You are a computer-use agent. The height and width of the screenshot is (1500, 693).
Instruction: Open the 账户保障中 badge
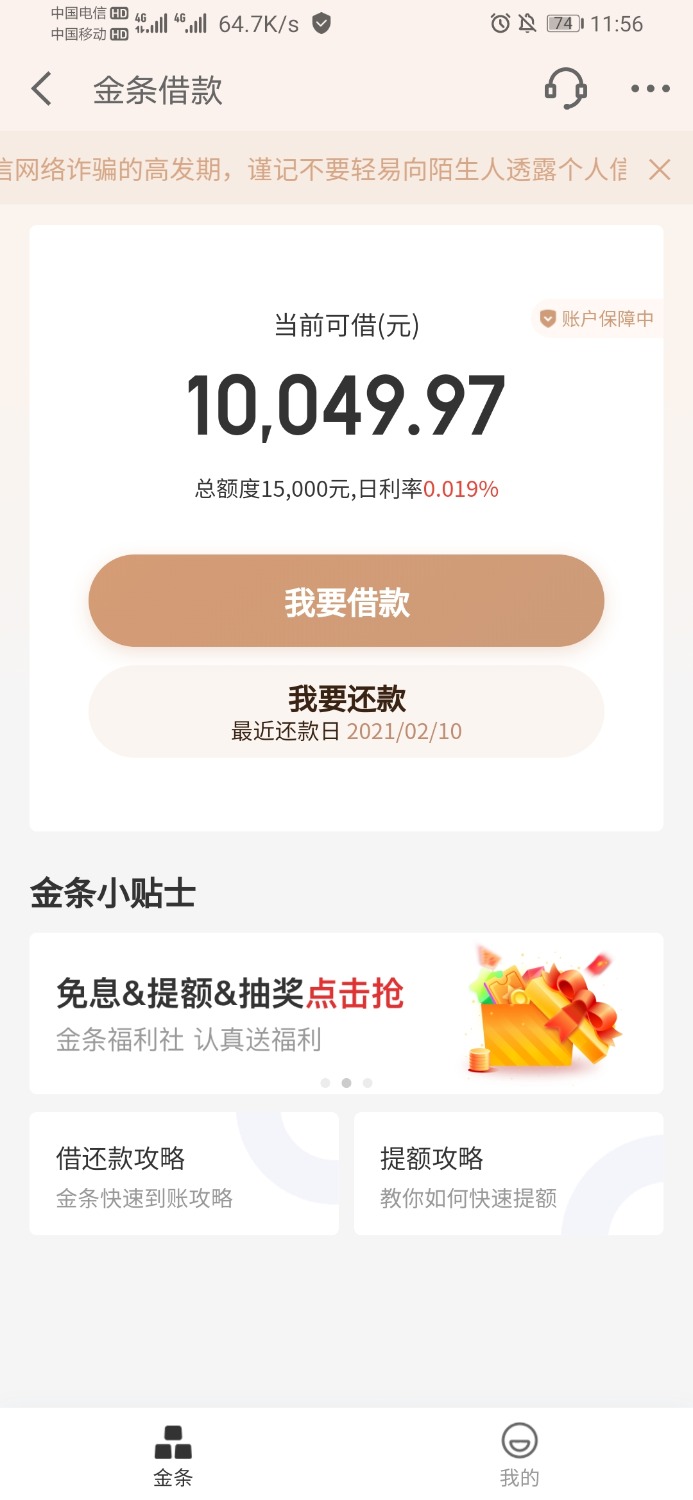coord(597,319)
